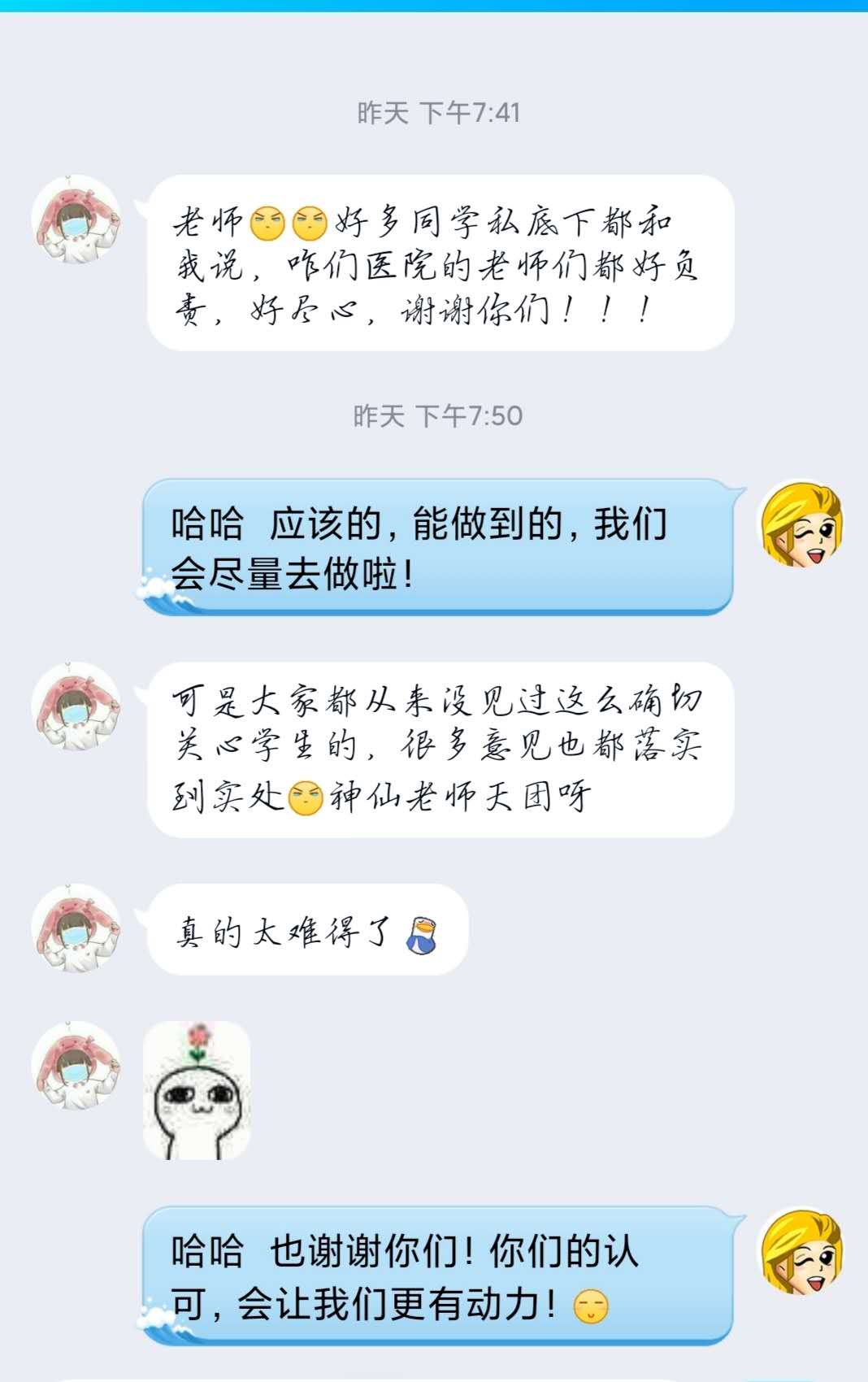Tap the blonde avatar beside 哈哈 应该的 reply
This screenshot has height=1382, width=868.
801,523
